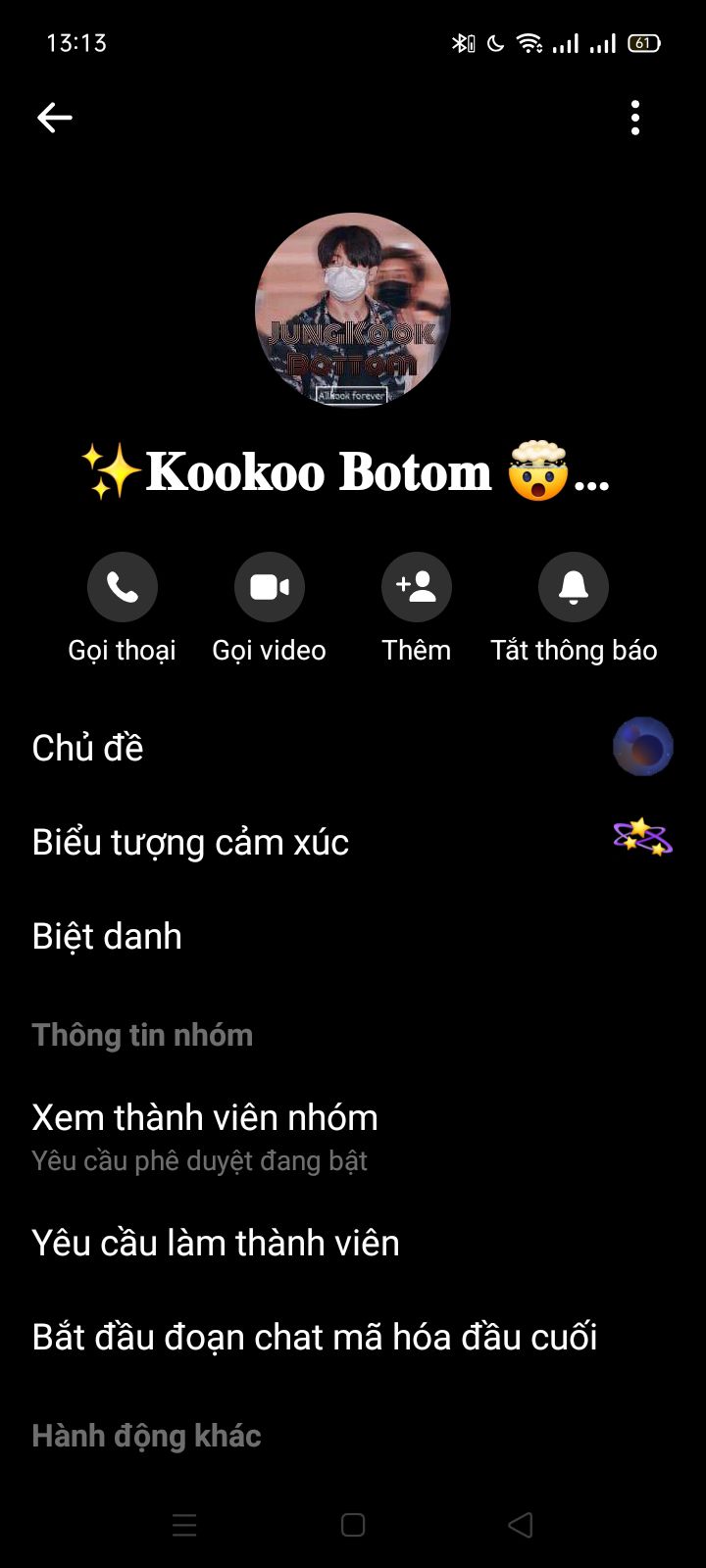The width and height of the screenshot is (706, 1568).
Task: Start a group video call (Gọi video)
Action: click(x=270, y=588)
